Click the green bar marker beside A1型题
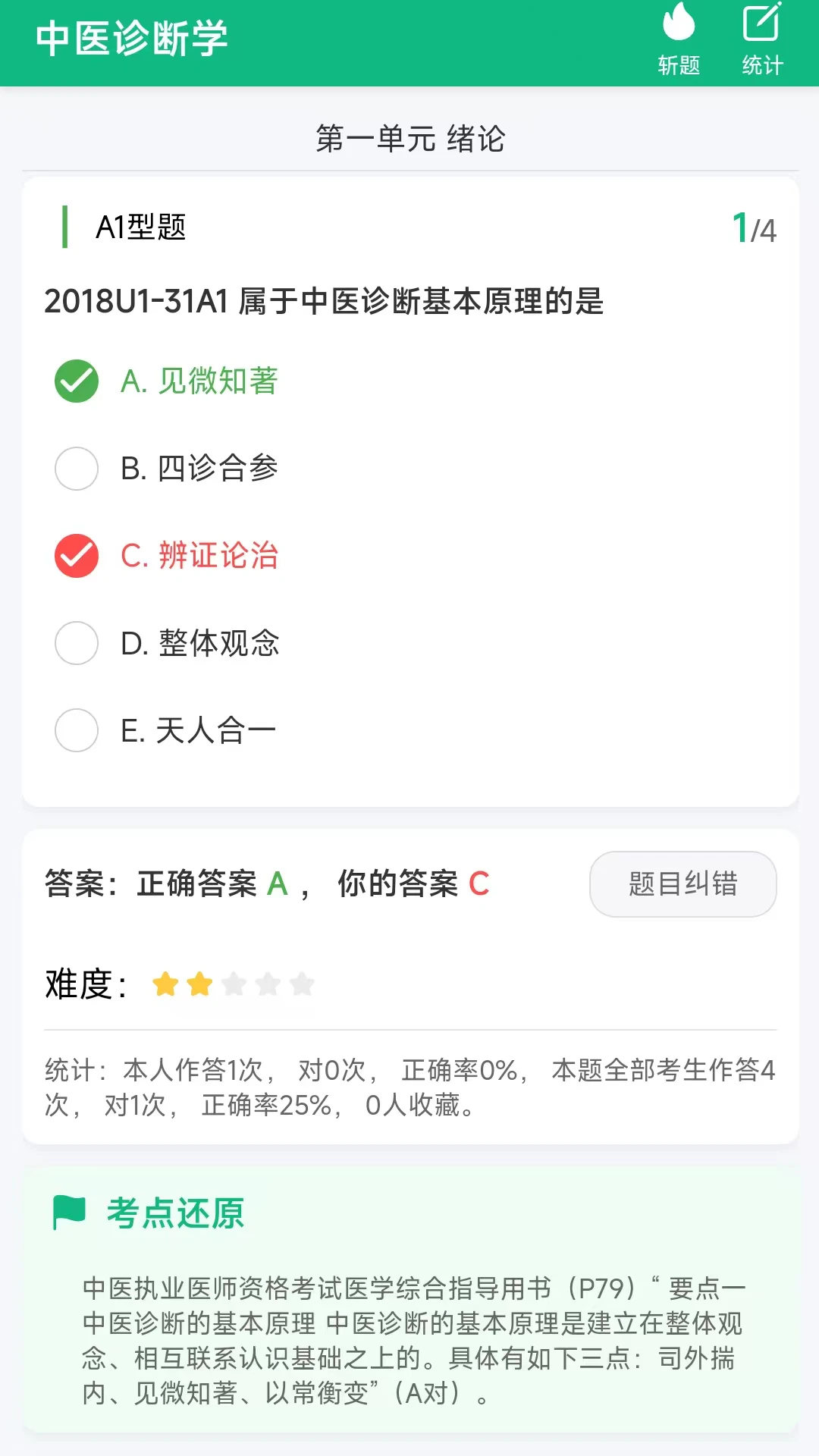This screenshot has height=1456, width=819. (x=64, y=224)
